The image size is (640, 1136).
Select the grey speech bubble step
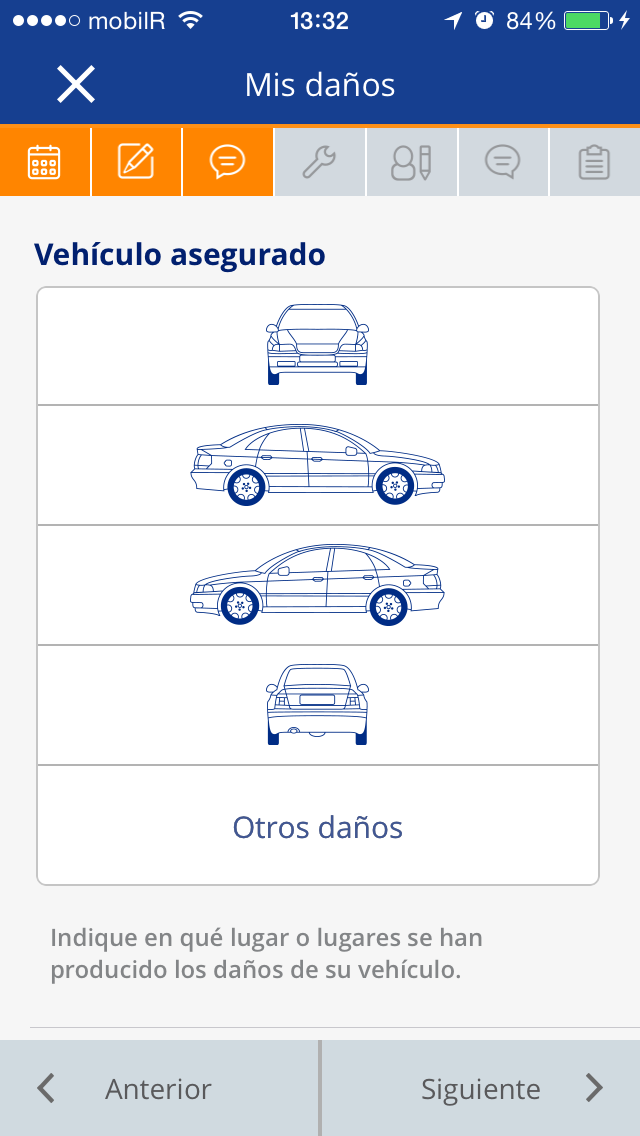click(x=503, y=162)
